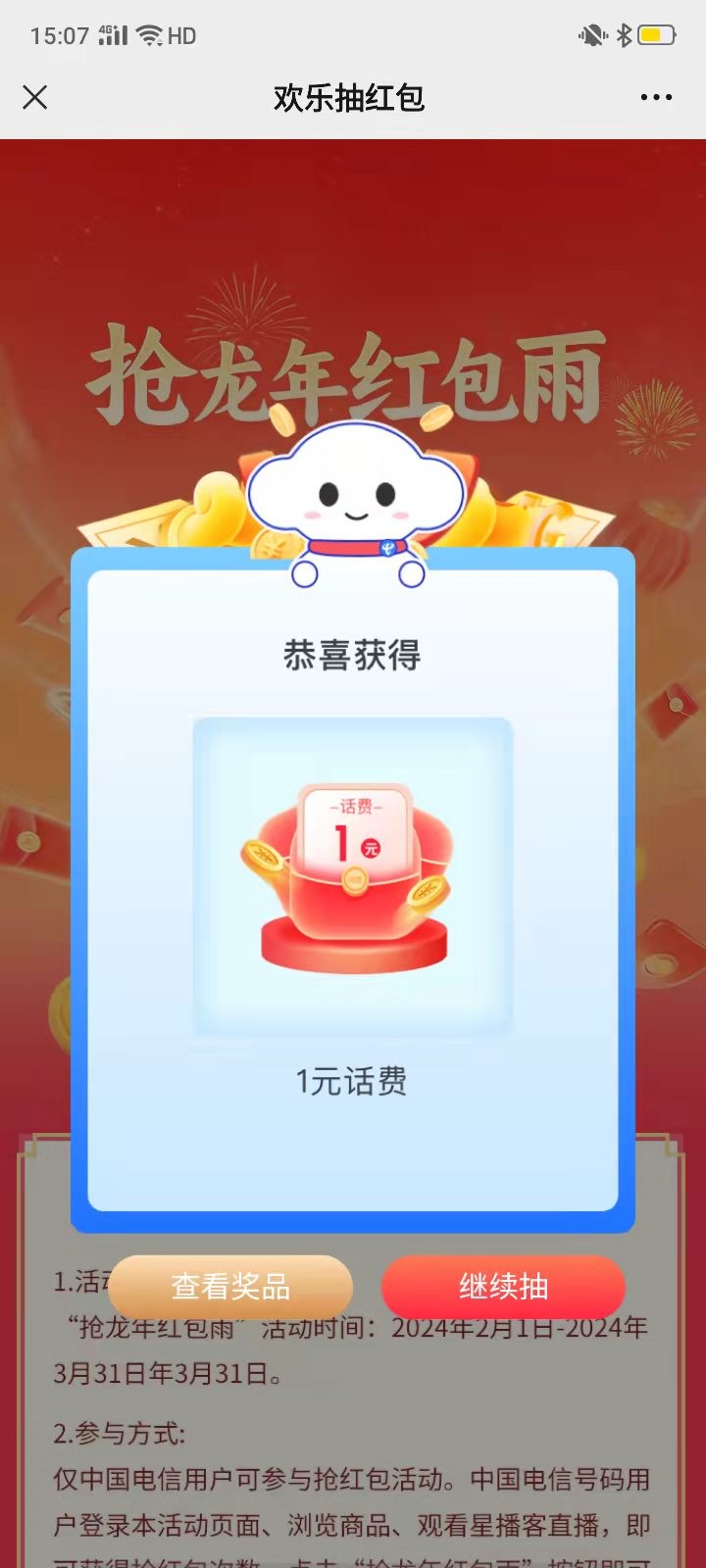Tap 查看奖品 to view prizes

(x=230, y=1287)
